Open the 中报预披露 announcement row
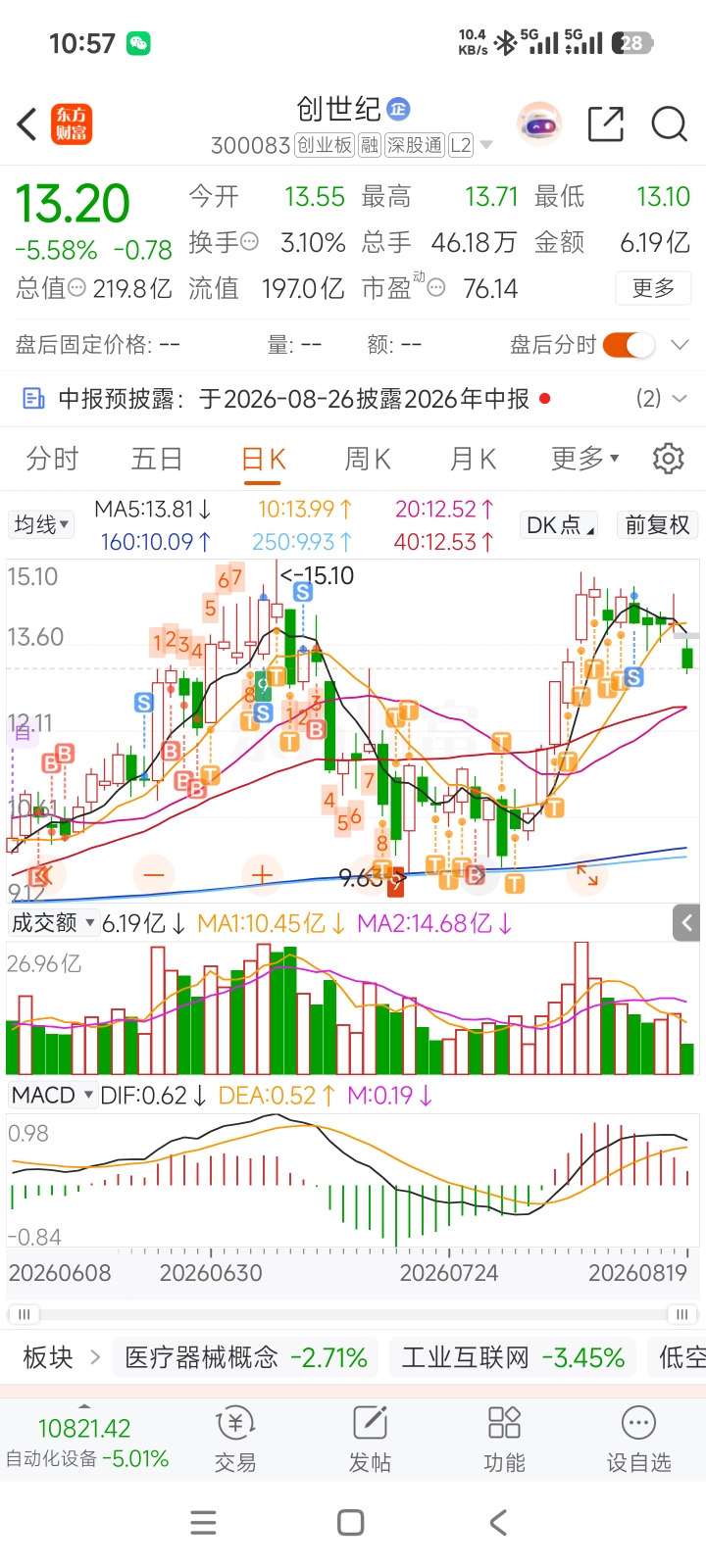706x1568 pixels. [353, 399]
